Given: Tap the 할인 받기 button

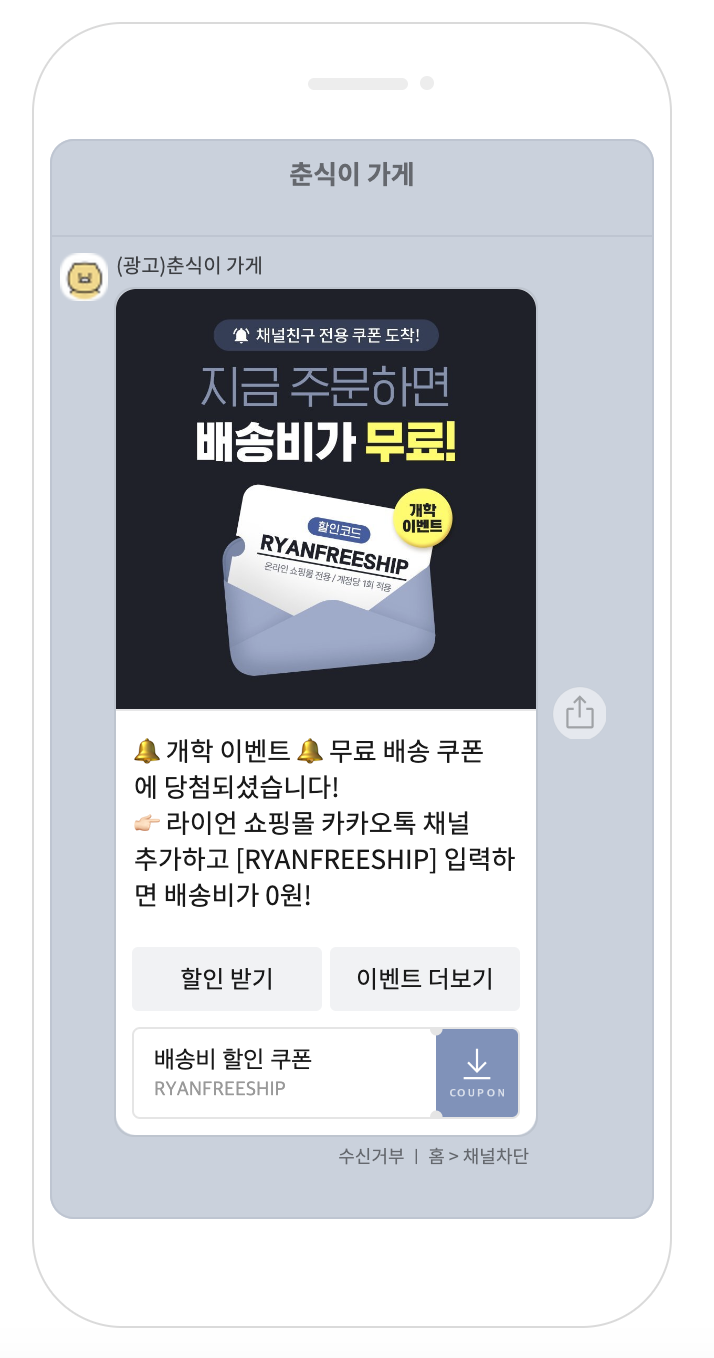Looking at the screenshot, I should coord(227,979).
